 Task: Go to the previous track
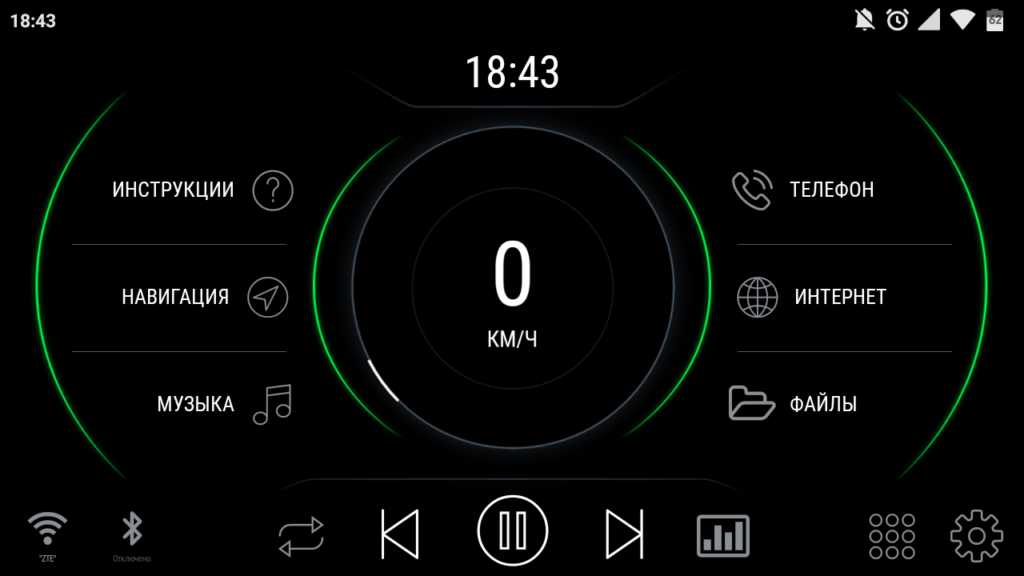[x=400, y=533]
